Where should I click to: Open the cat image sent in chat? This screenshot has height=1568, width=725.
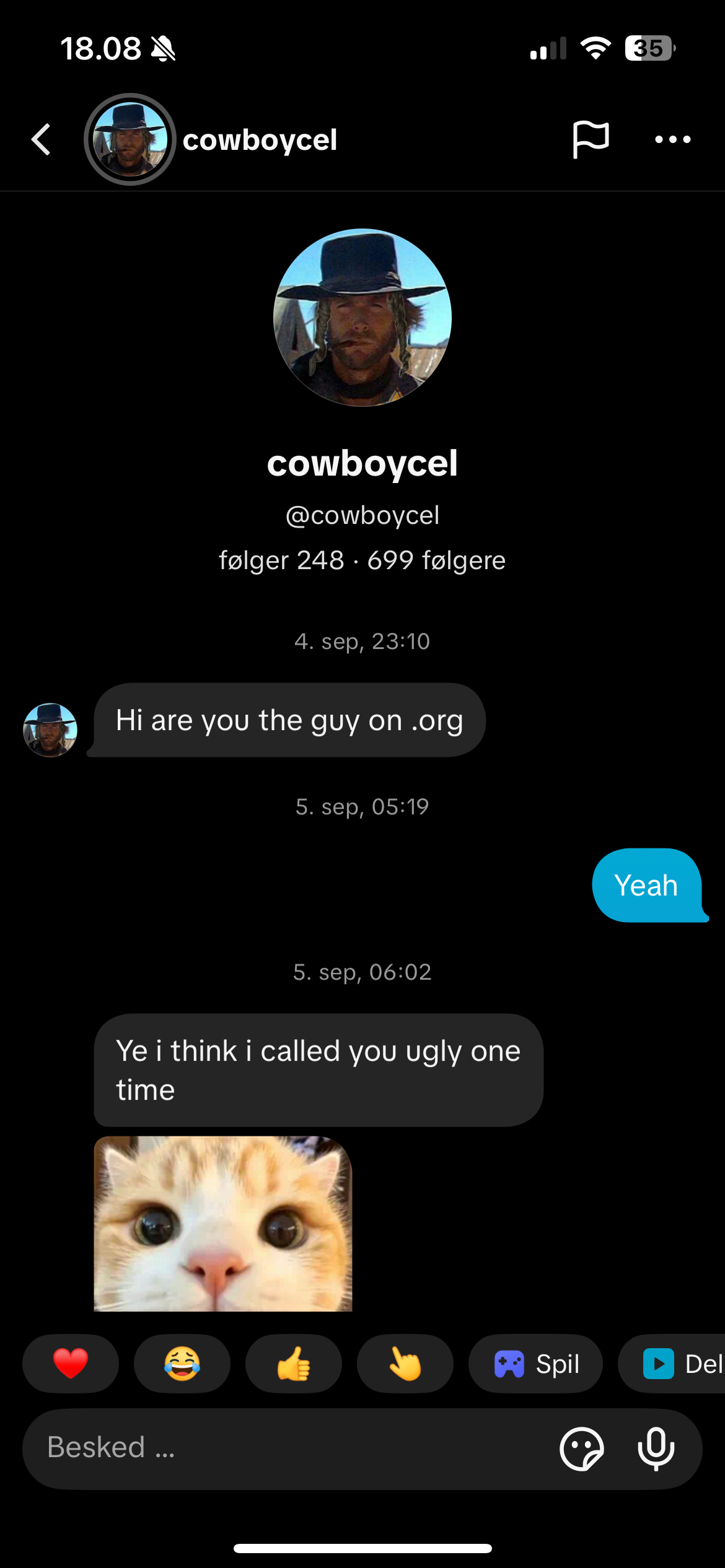click(x=223, y=1223)
